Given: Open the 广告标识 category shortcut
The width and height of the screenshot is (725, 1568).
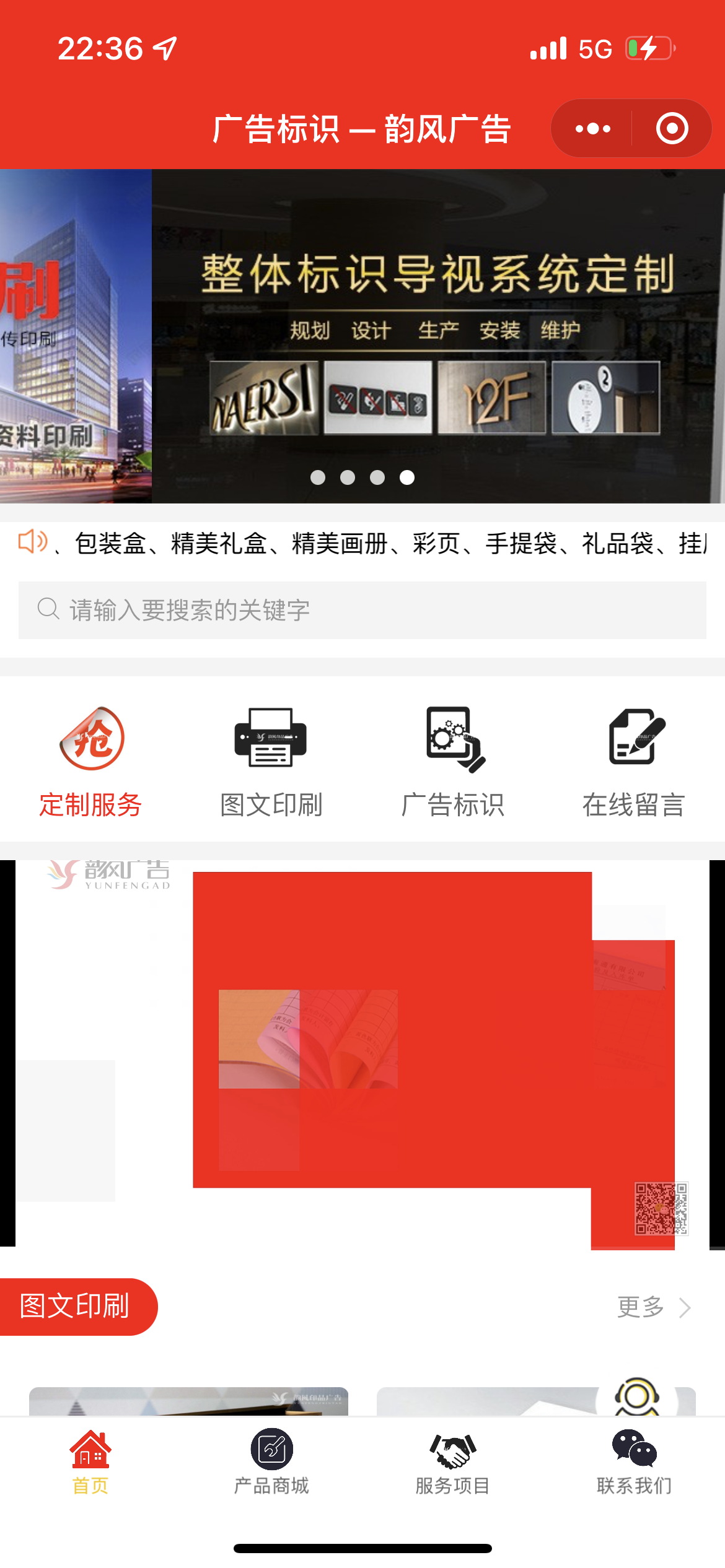Looking at the screenshot, I should [x=453, y=762].
